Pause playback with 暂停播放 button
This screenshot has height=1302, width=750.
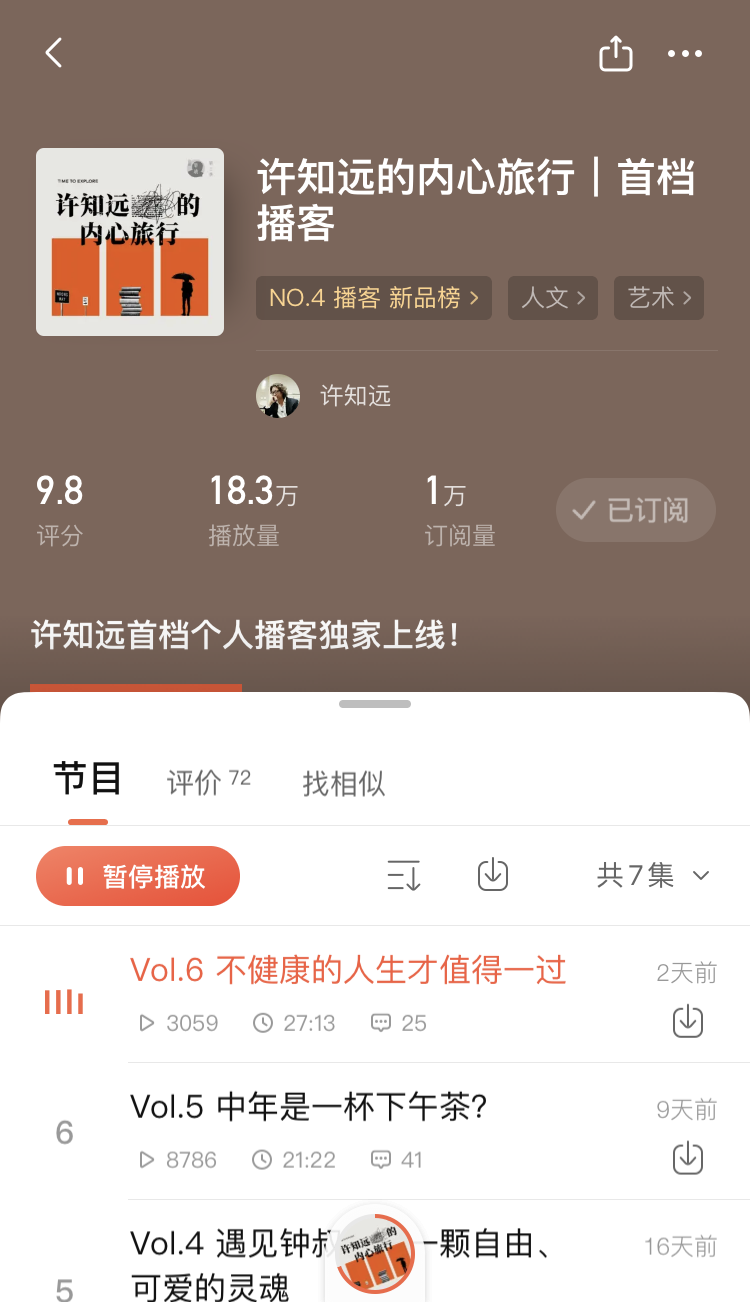point(138,876)
